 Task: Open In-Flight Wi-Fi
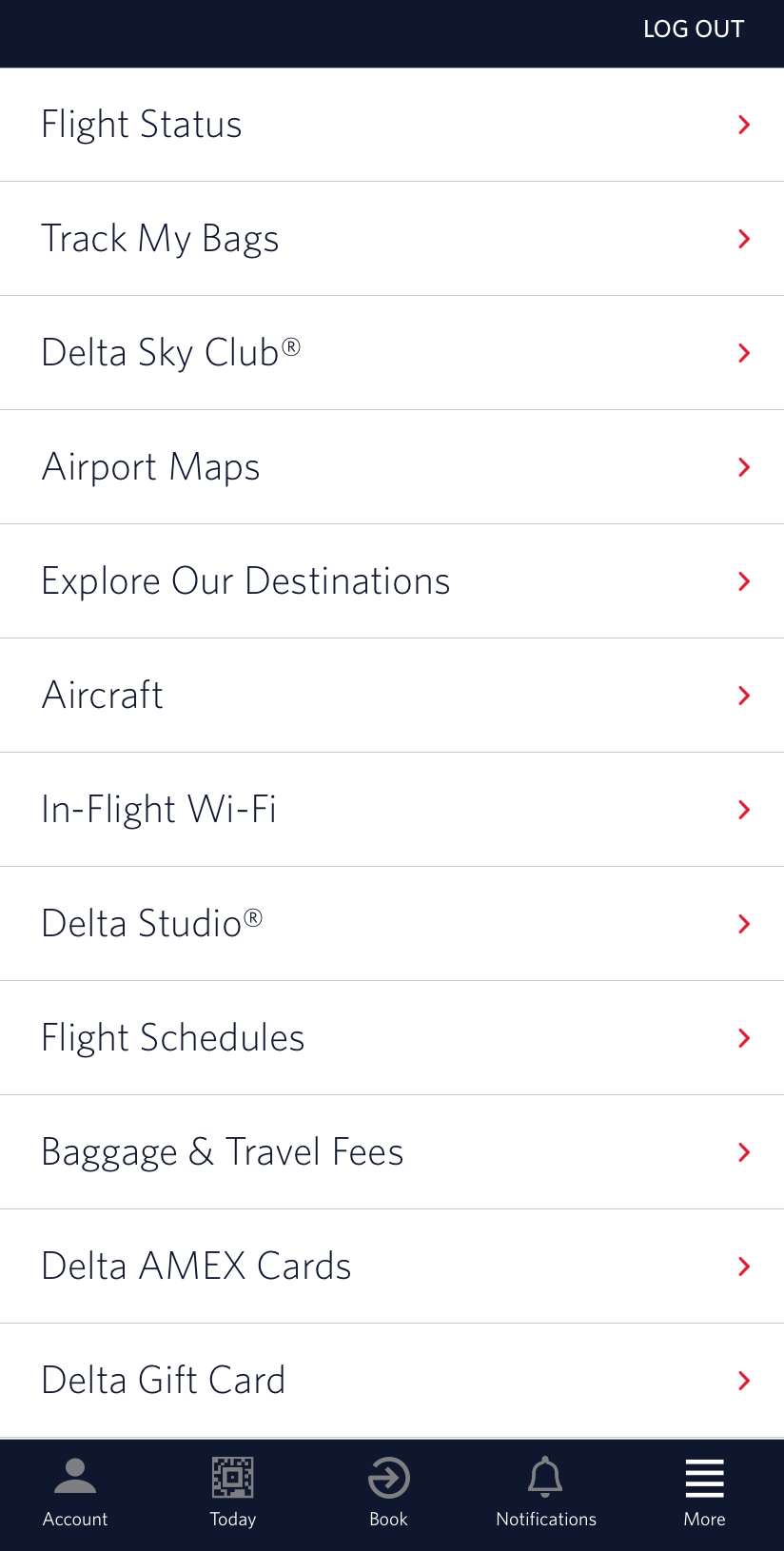[x=392, y=810]
